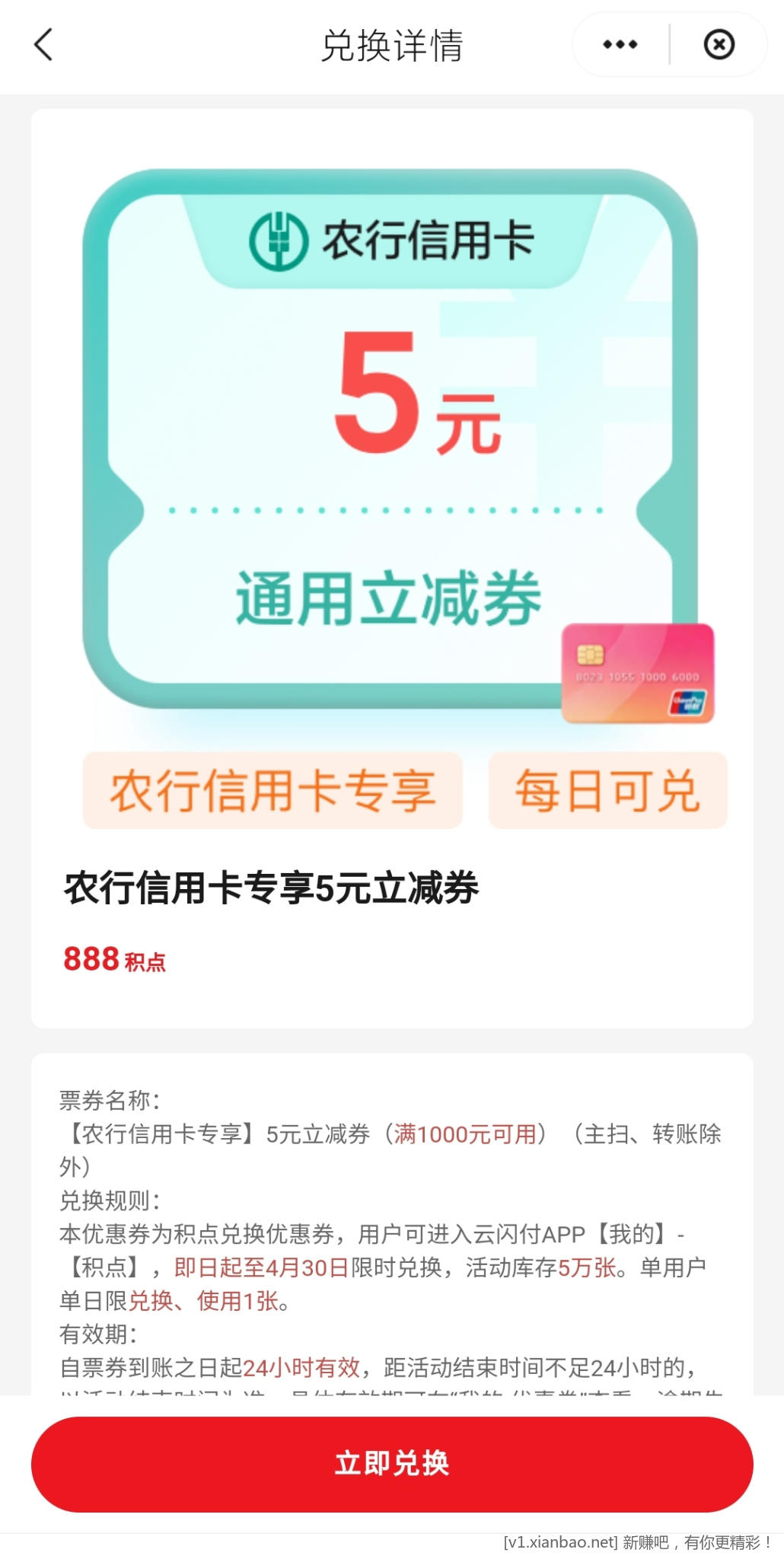Select the 888 积点 price label
Screen dimensions: 784x1559
click(x=114, y=961)
